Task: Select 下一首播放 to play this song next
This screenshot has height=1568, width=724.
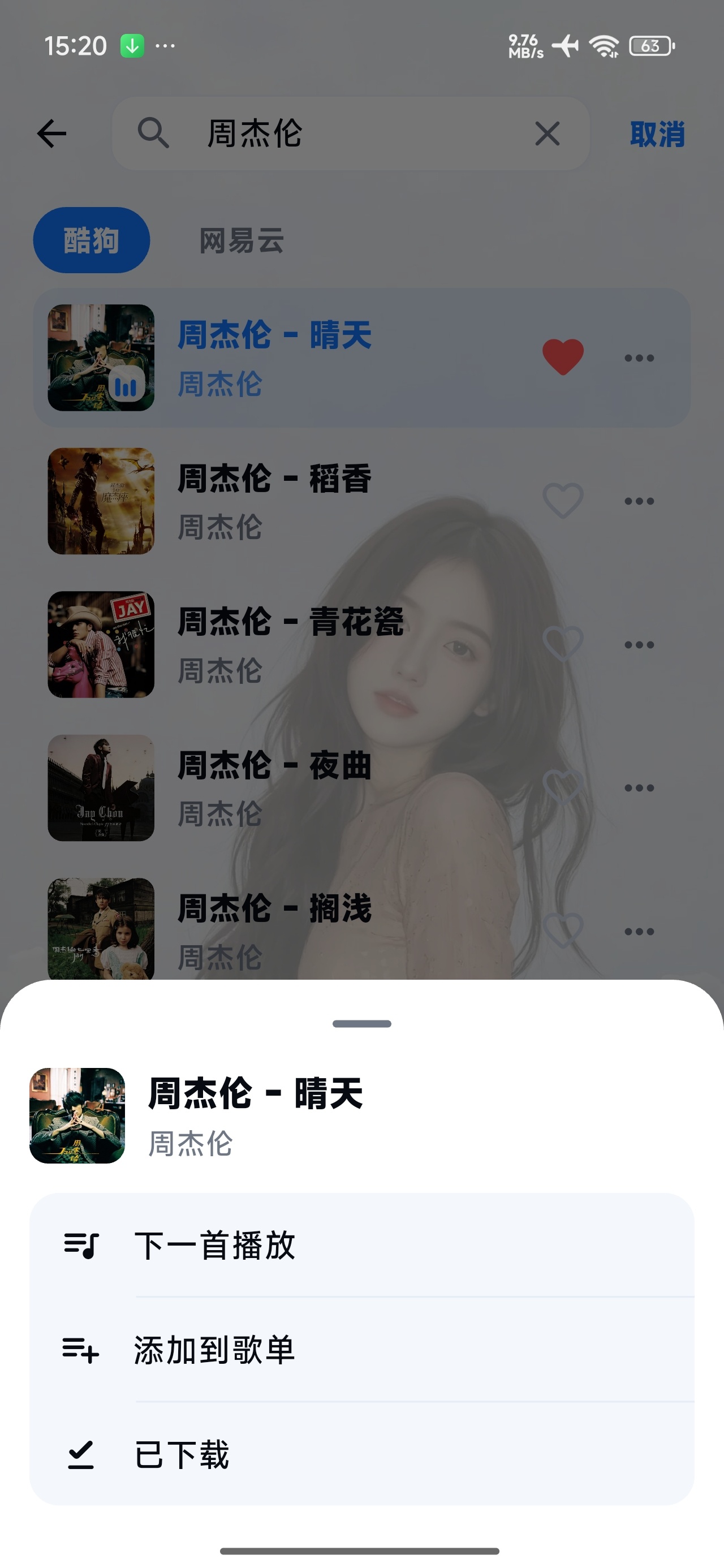Action: tap(361, 1246)
